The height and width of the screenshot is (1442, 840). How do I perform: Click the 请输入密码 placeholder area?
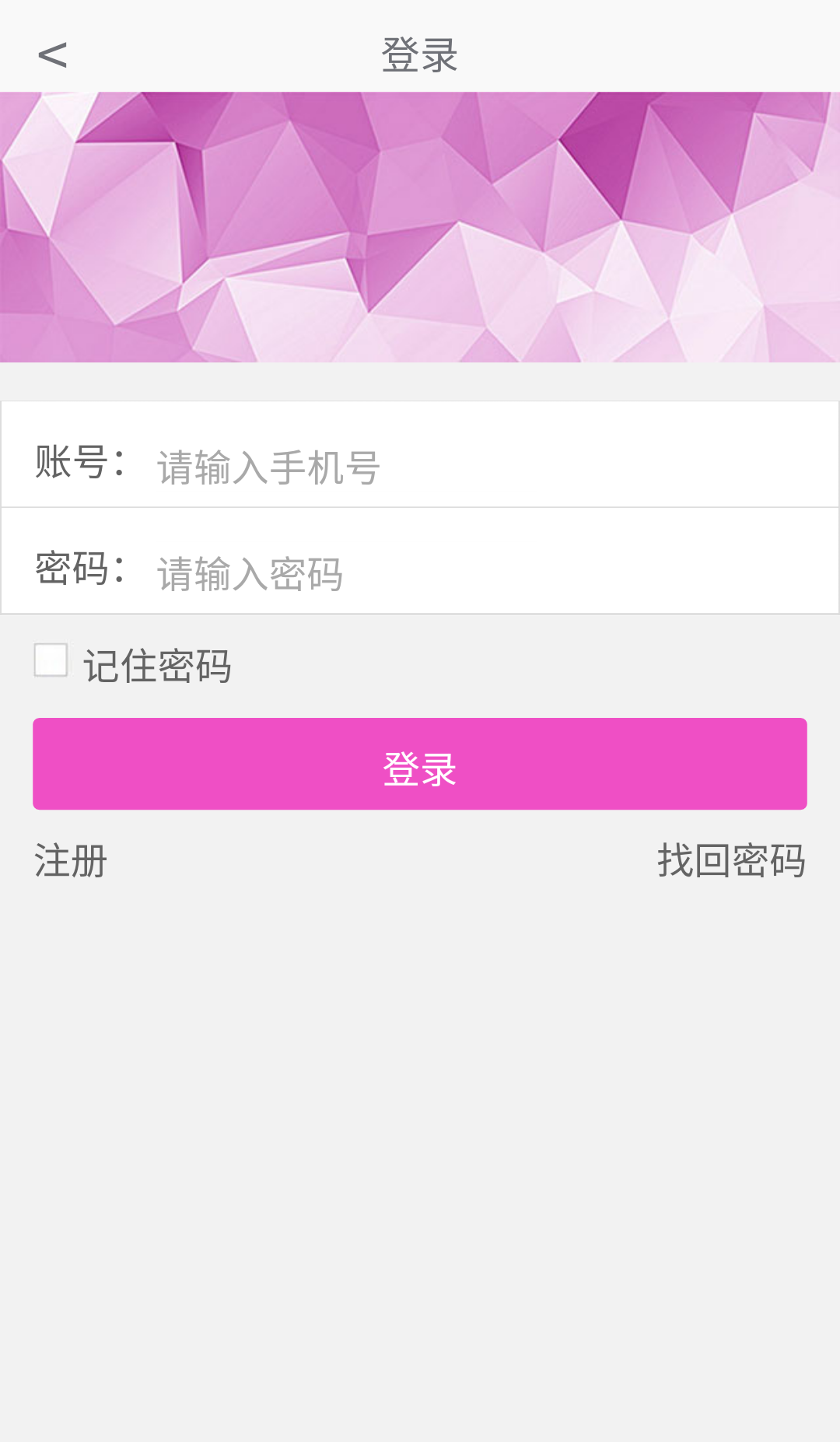pyautogui.click(x=250, y=573)
